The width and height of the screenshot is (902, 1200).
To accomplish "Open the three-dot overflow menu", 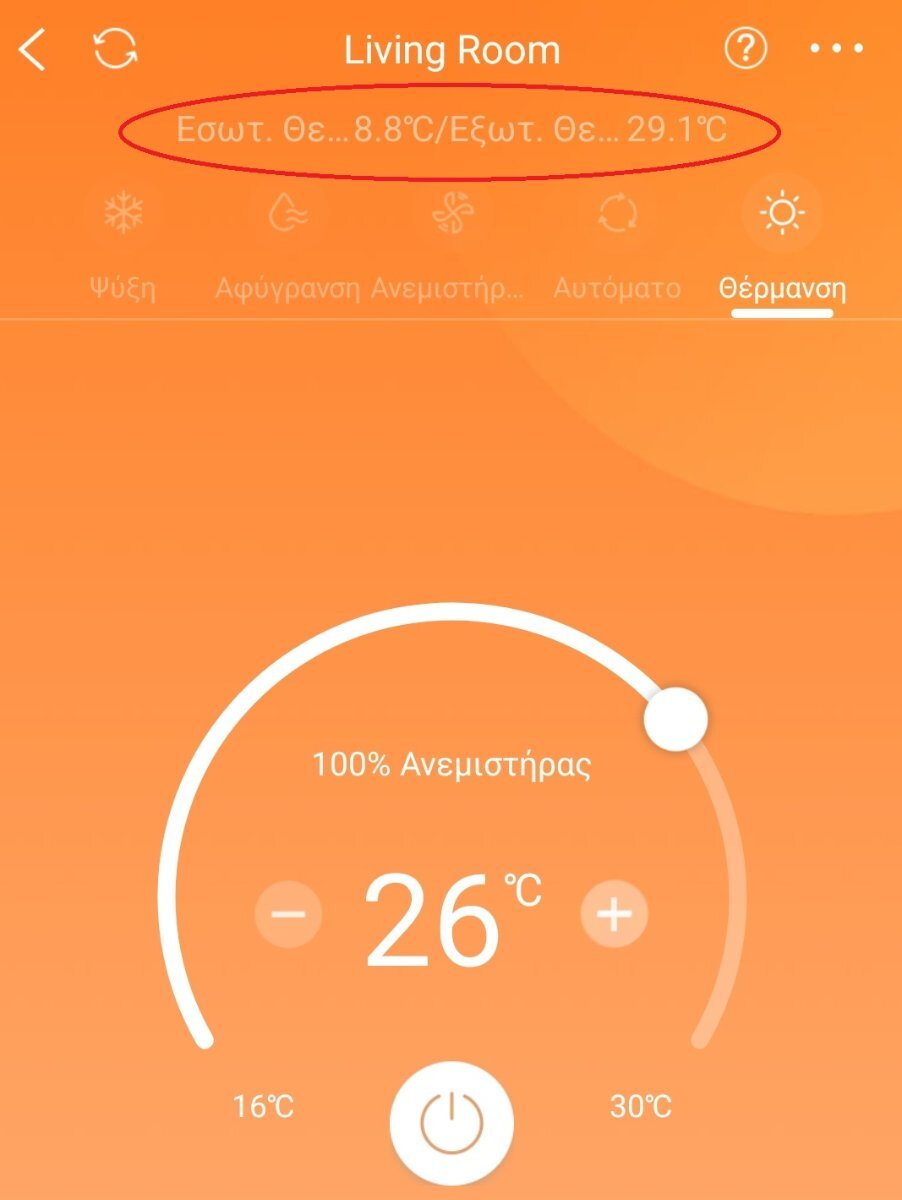I will pos(835,50).
